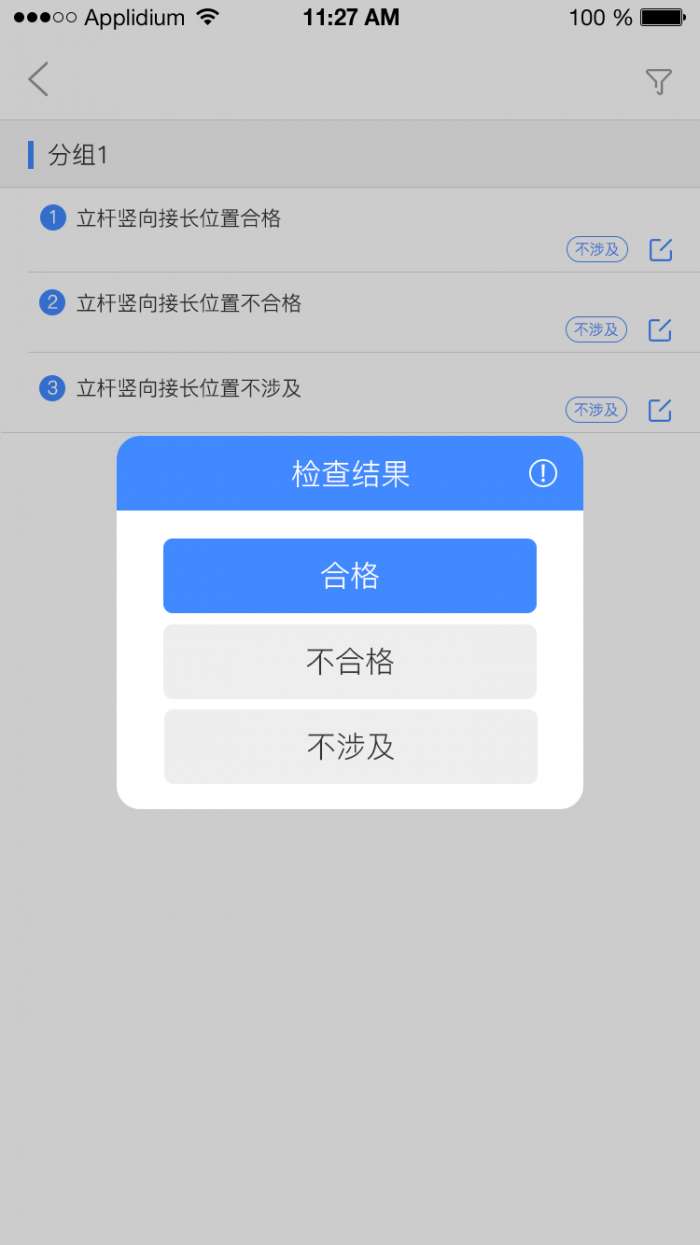Go back using the arrow icon
This screenshot has width=700, height=1245.
click(38, 79)
